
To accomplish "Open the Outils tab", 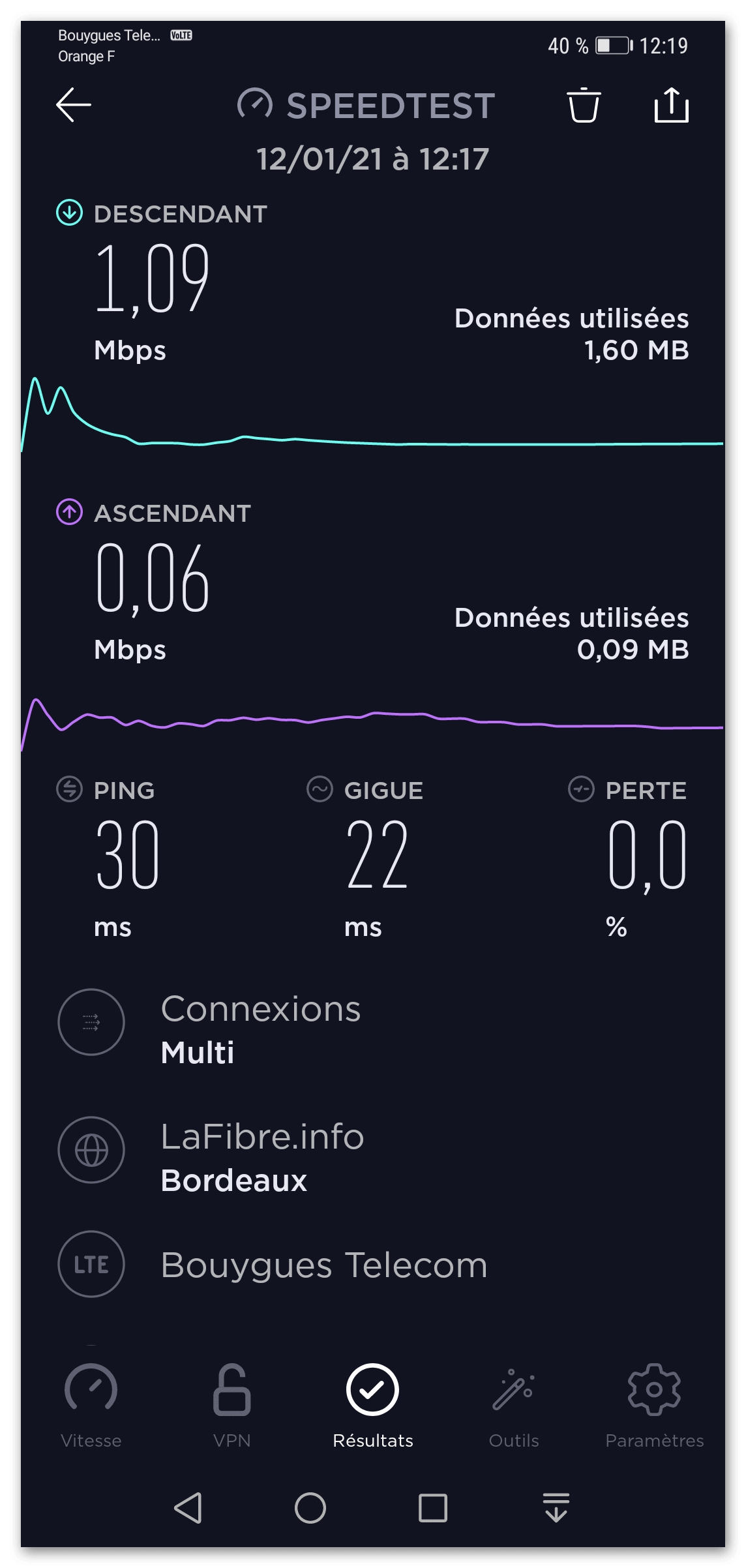I will click(514, 1404).
